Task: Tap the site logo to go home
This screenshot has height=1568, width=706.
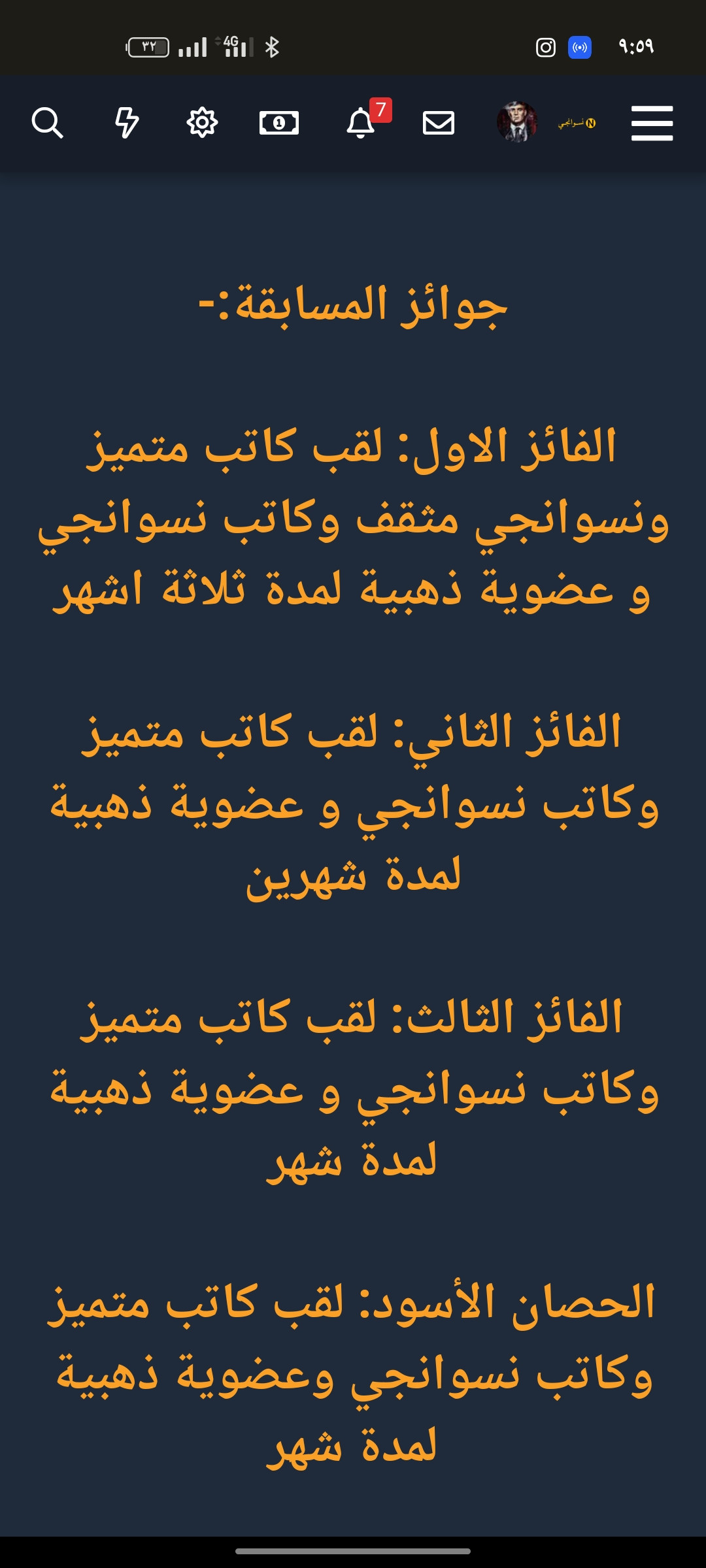Action: pos(577,123)
